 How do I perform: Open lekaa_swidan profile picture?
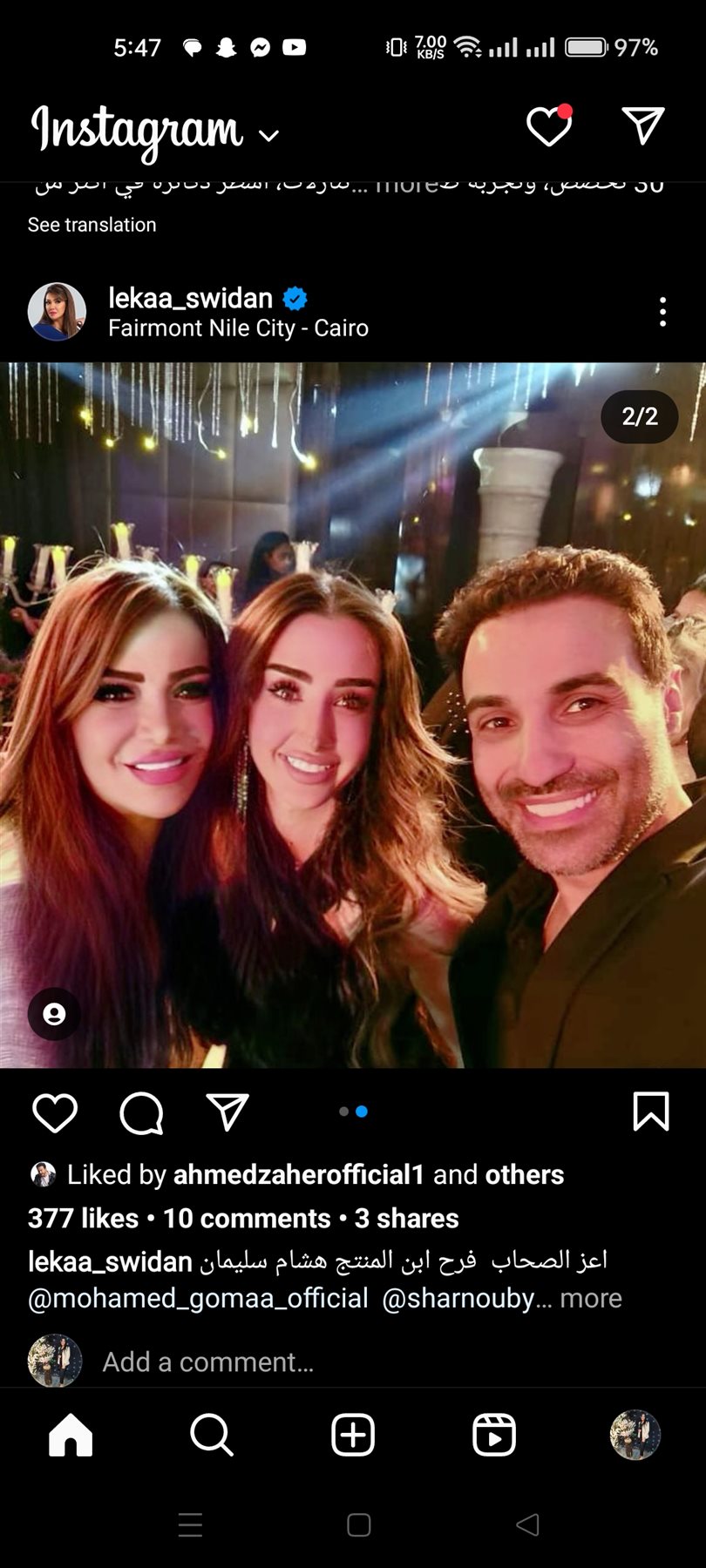(57, 312)
